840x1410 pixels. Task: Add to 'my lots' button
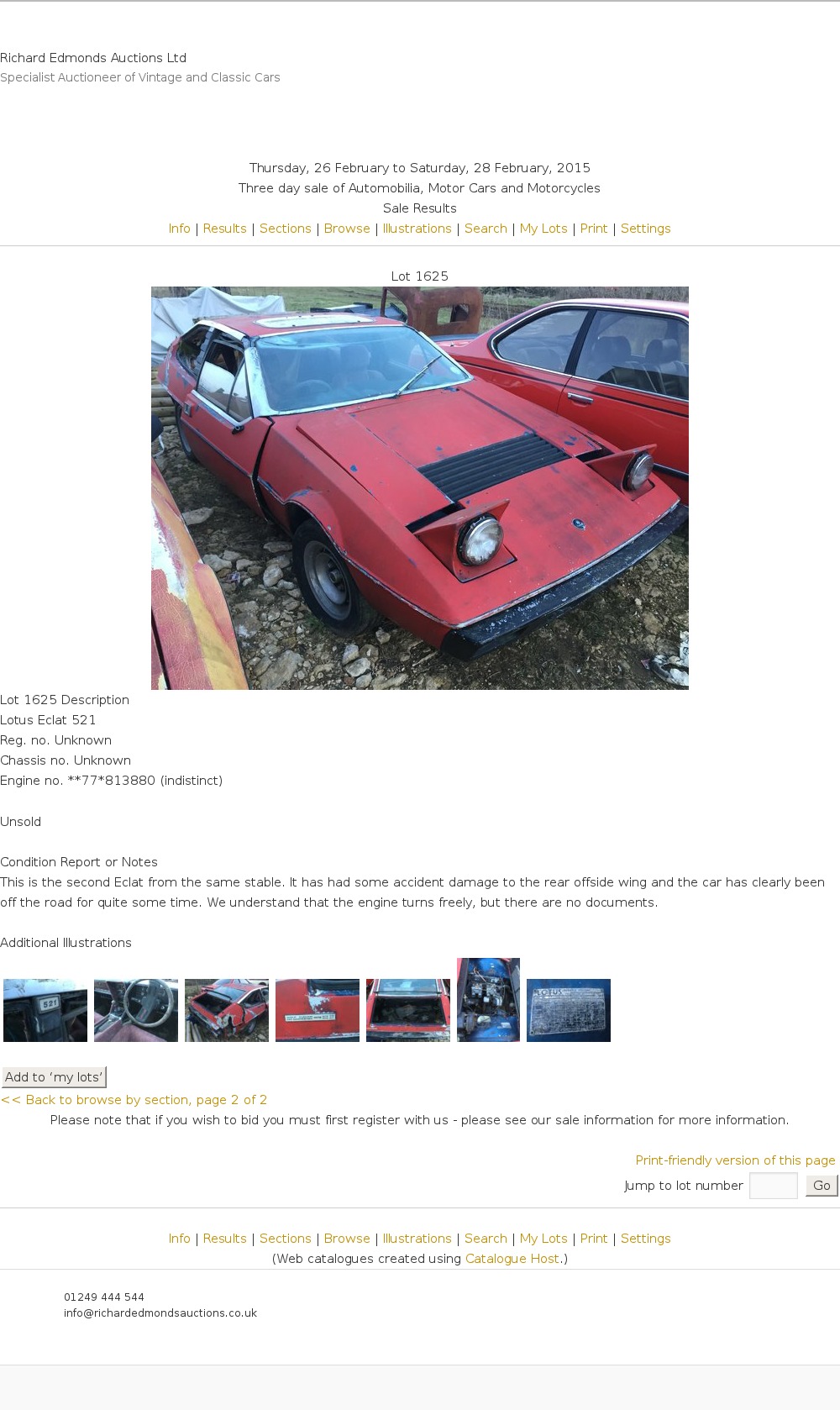tap(54, 1077)
